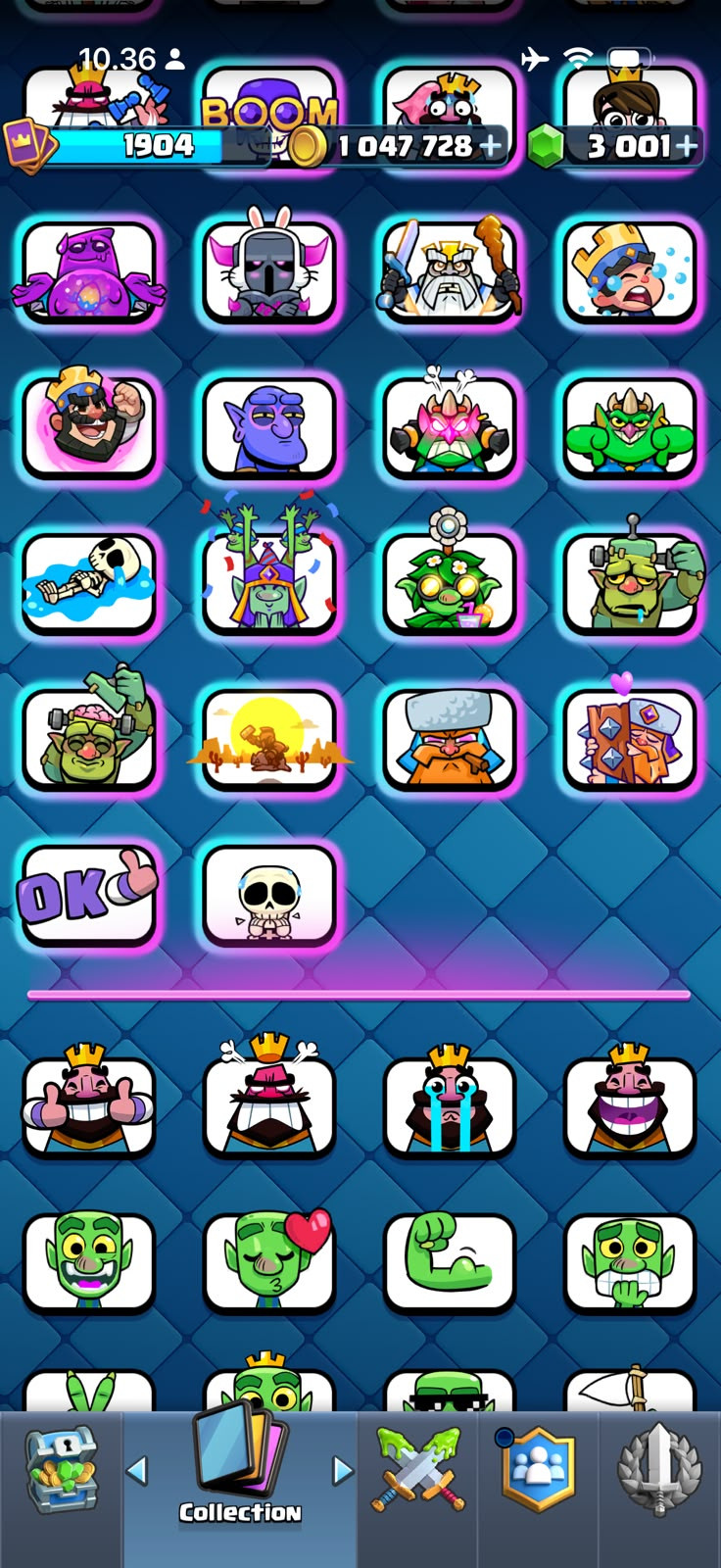
Task: Choose the old king with sword and club emote
Action: pos(449,269)
